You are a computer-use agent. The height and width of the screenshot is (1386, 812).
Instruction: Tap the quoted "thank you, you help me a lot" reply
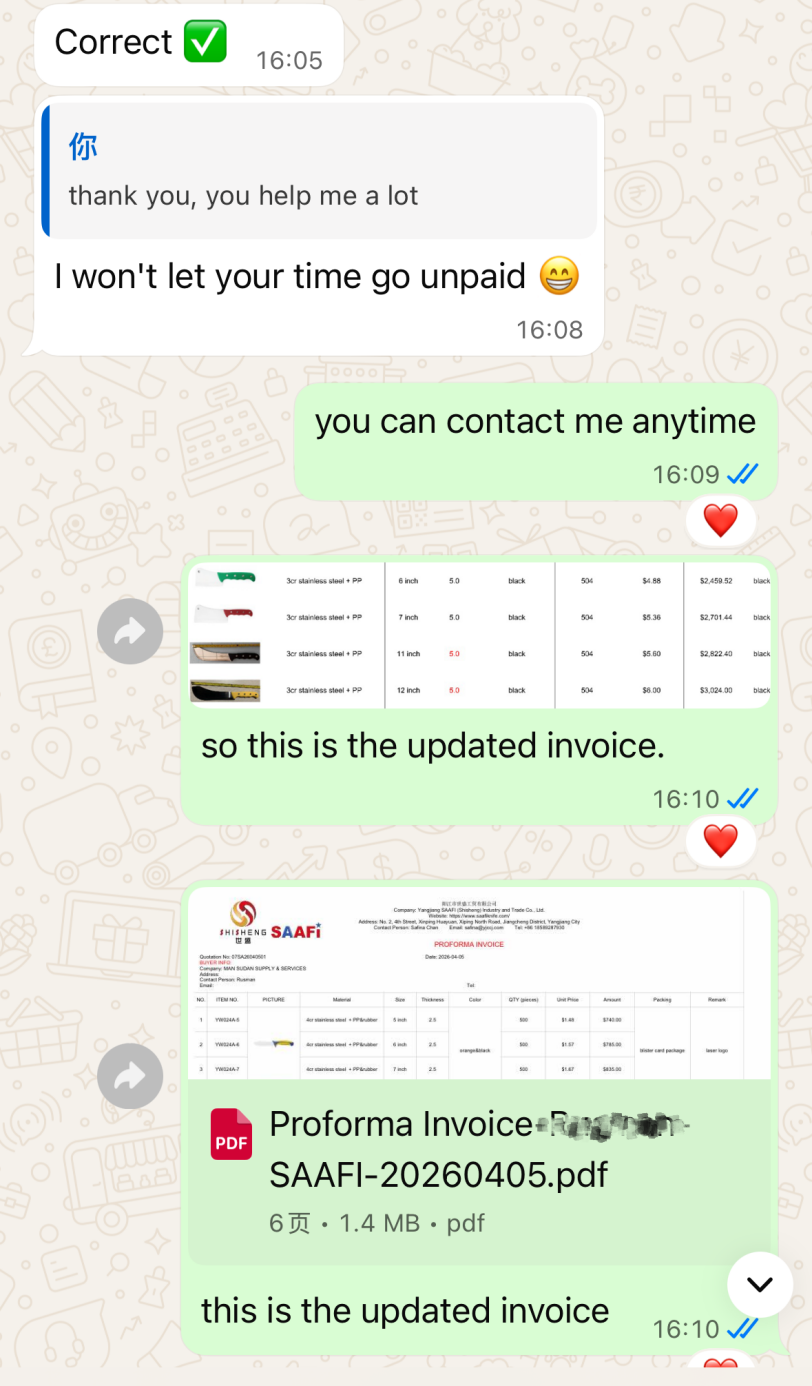(x=320, y=170)
